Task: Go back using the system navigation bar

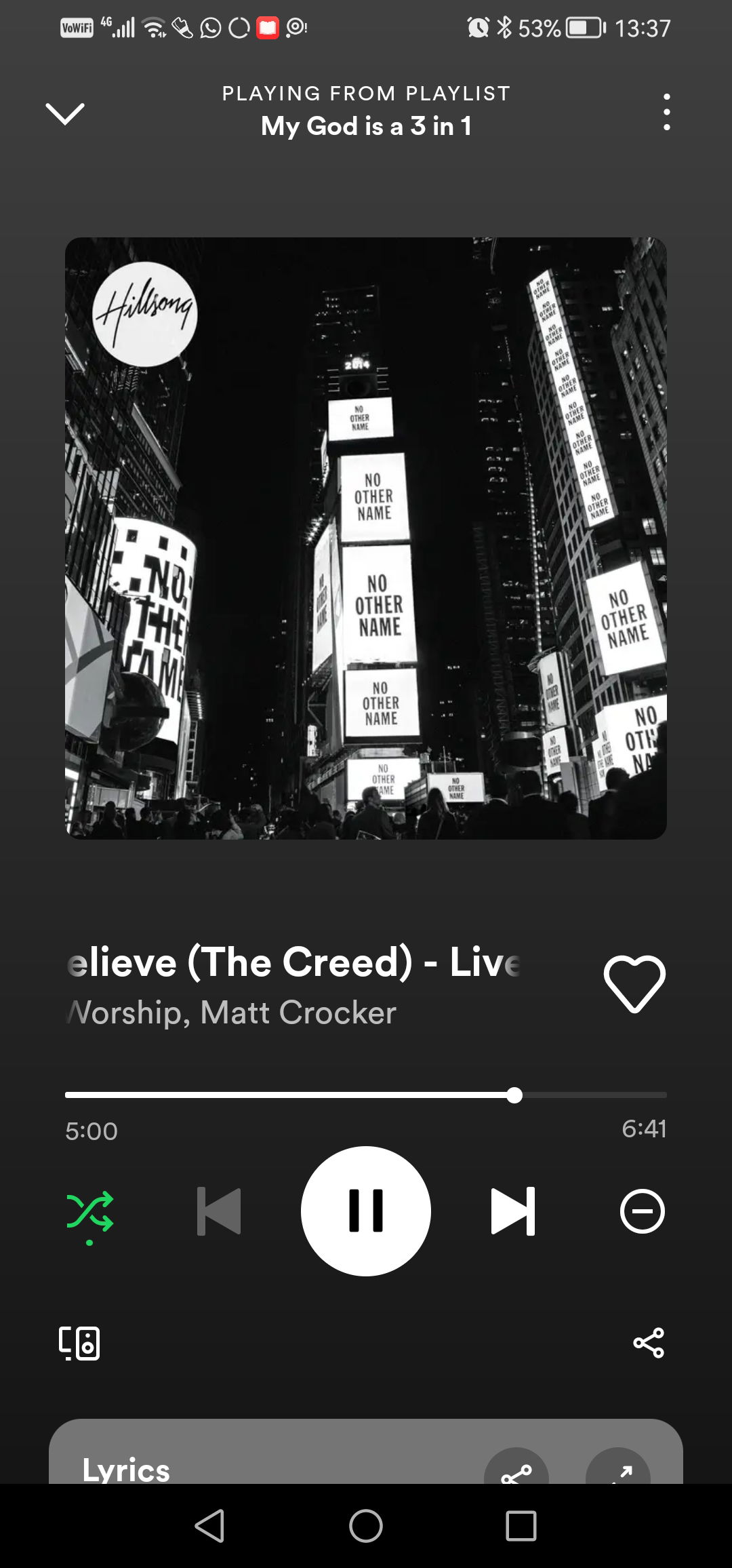Action: pyautogui.click(x=209, y=1526)
